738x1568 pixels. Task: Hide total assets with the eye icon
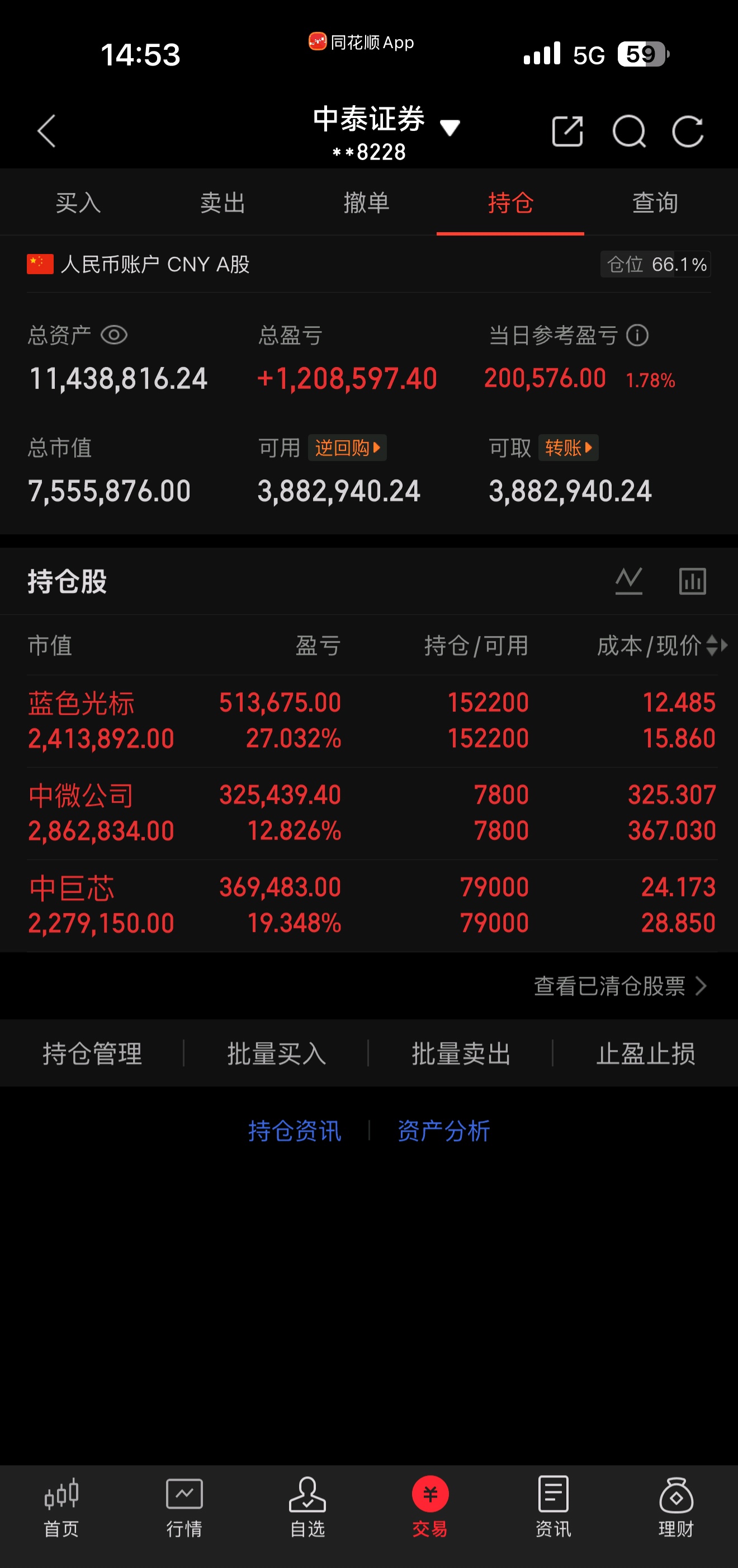pyautogui.click(x=113, y=335)
